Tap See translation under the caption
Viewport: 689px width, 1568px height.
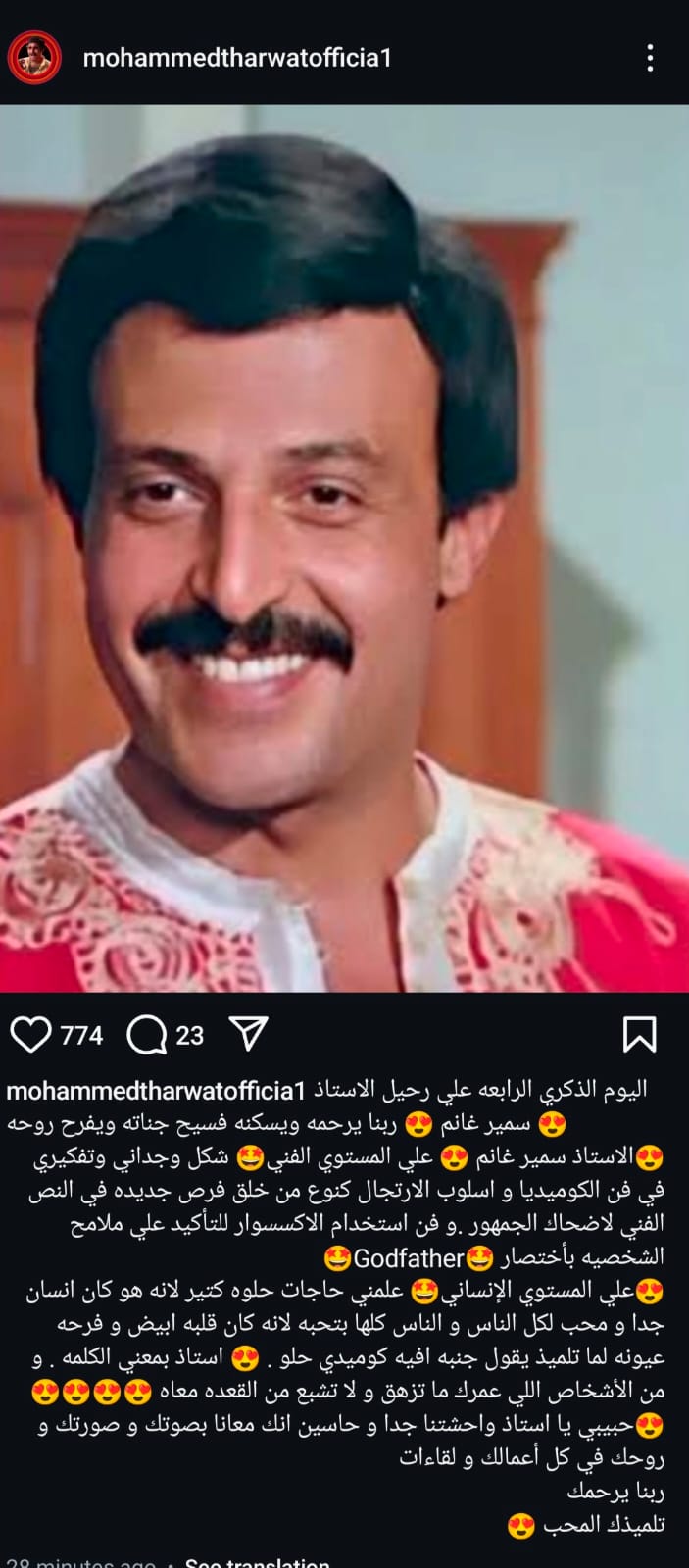(x=257, y=1562)
